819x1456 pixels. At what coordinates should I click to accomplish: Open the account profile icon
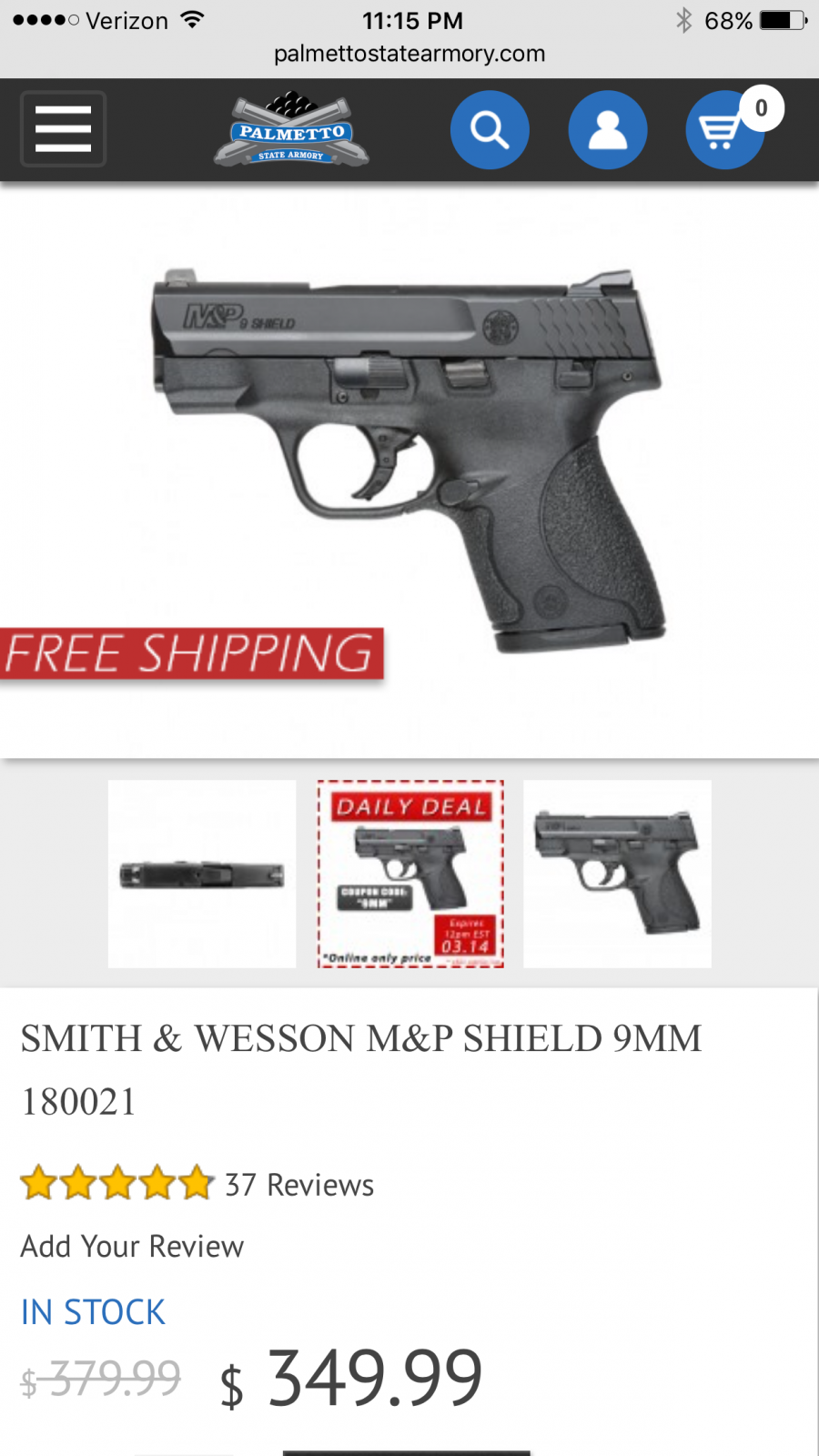pos(607,129)
